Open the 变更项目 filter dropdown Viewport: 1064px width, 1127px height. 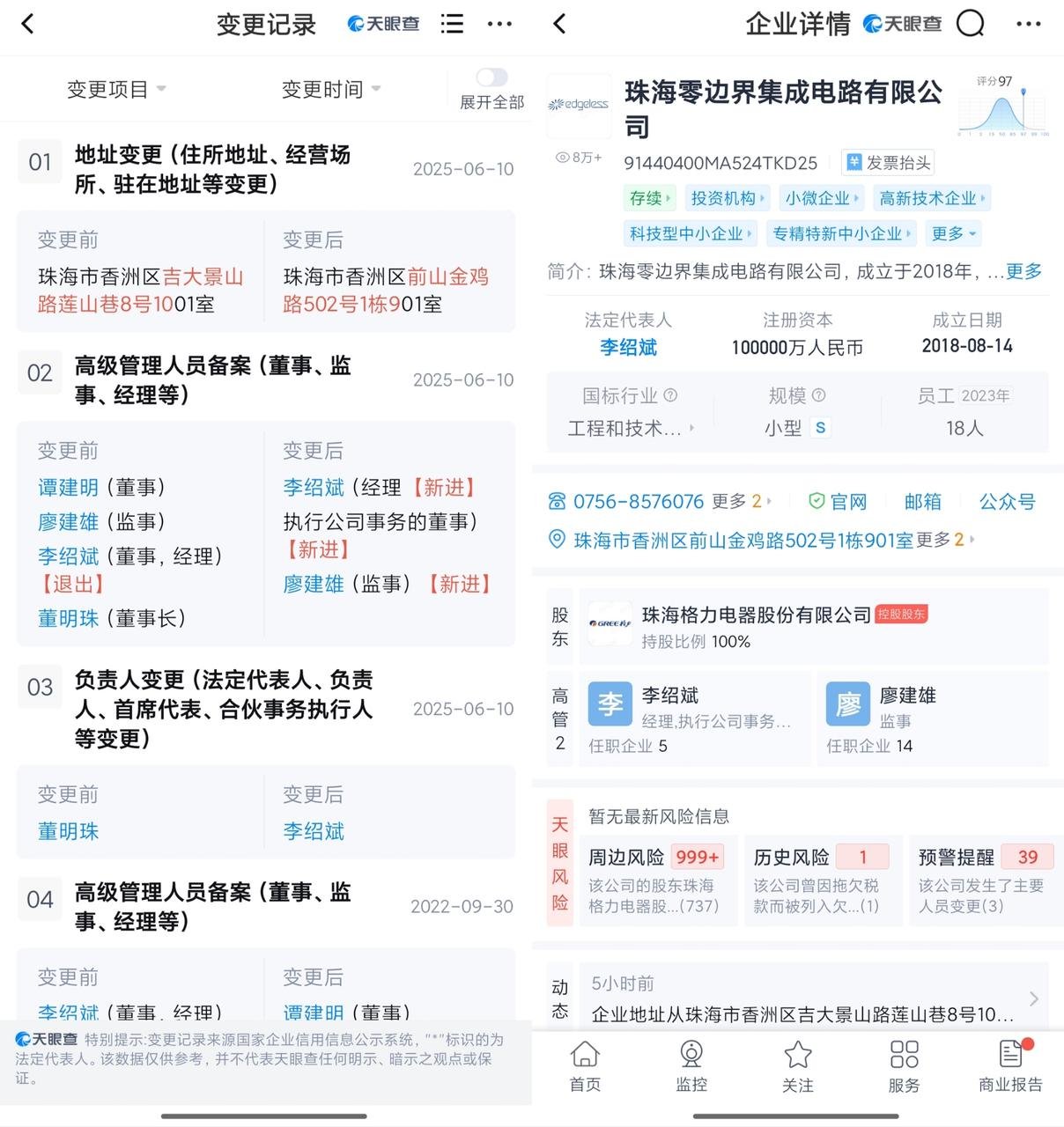point(116,89)
